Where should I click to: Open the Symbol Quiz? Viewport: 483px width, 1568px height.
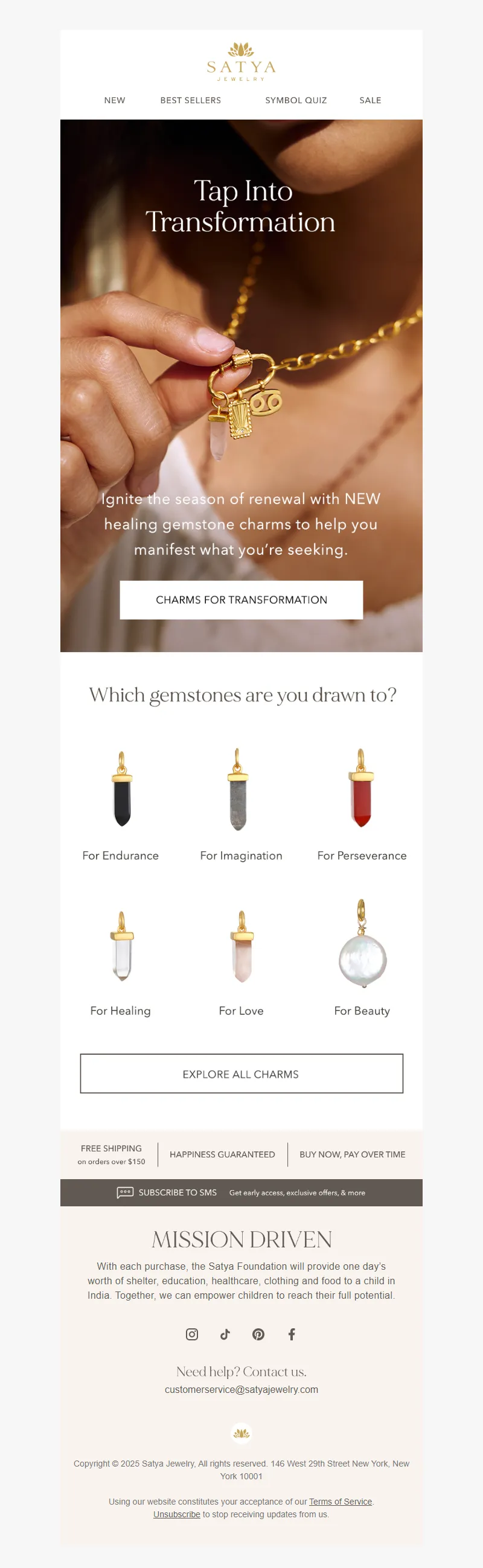tap(296, 100)
